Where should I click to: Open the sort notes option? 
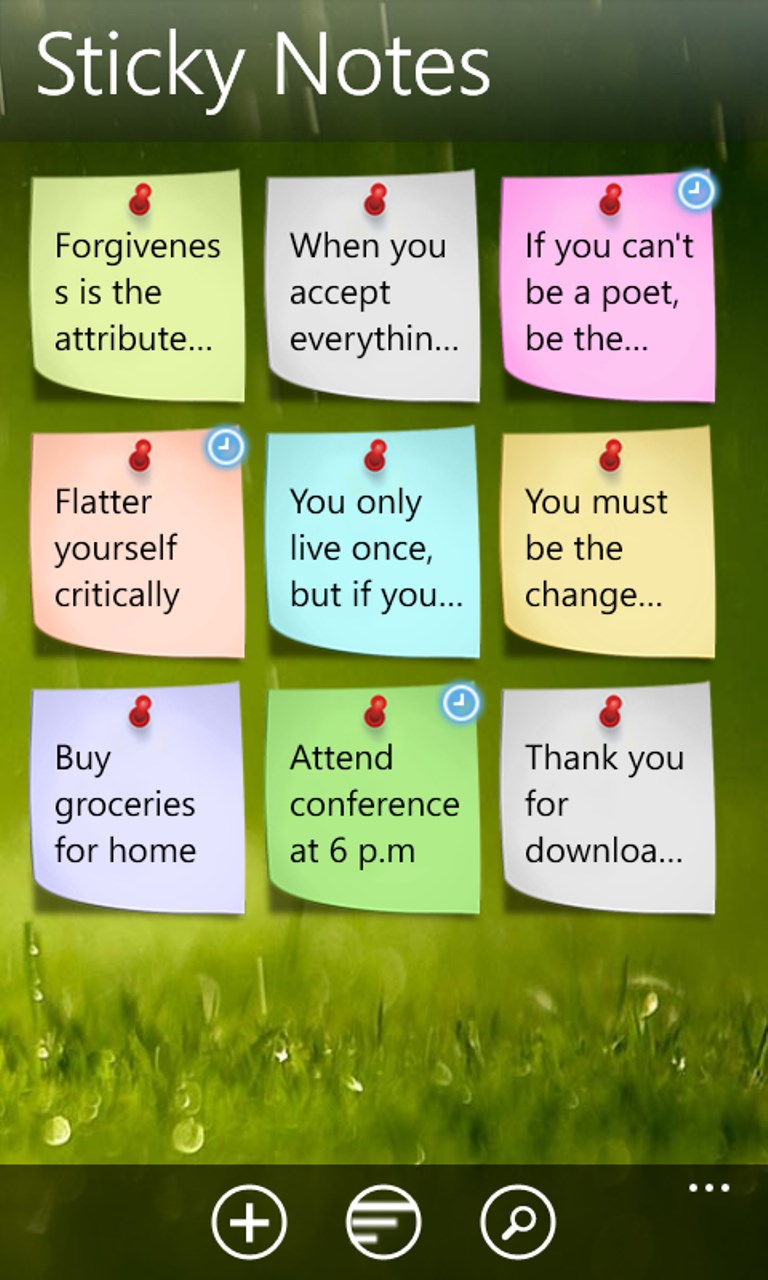[x=383, y=1221]
